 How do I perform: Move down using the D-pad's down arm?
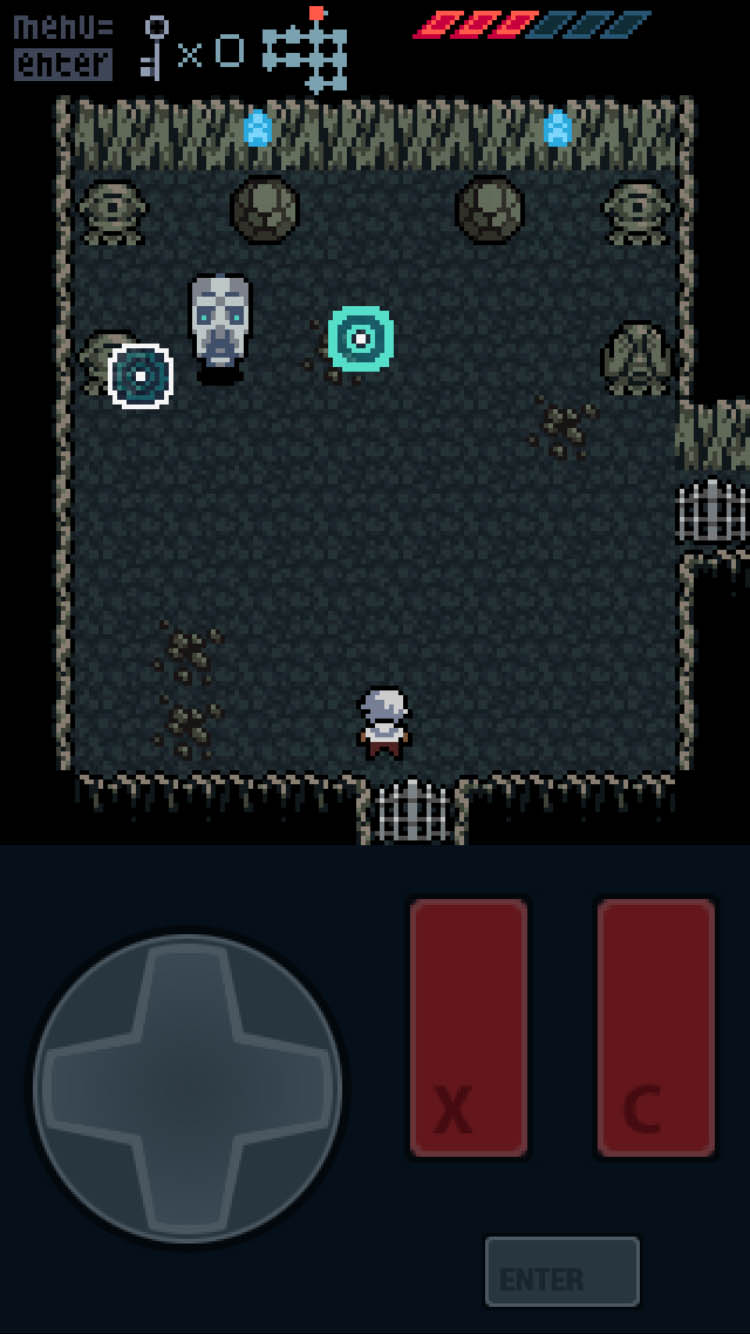coord(188,1186)
